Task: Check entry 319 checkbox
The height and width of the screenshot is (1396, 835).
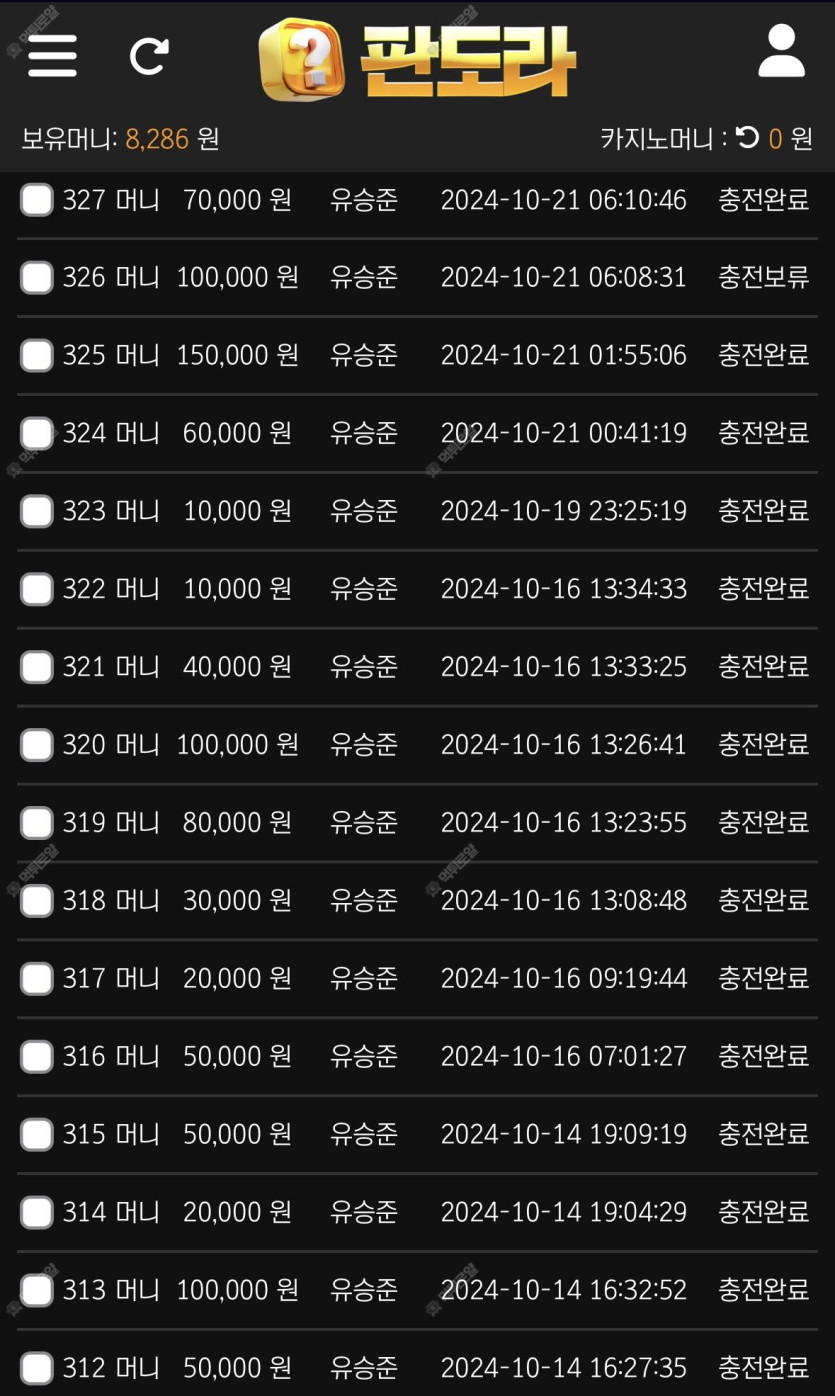Action: 37,822
